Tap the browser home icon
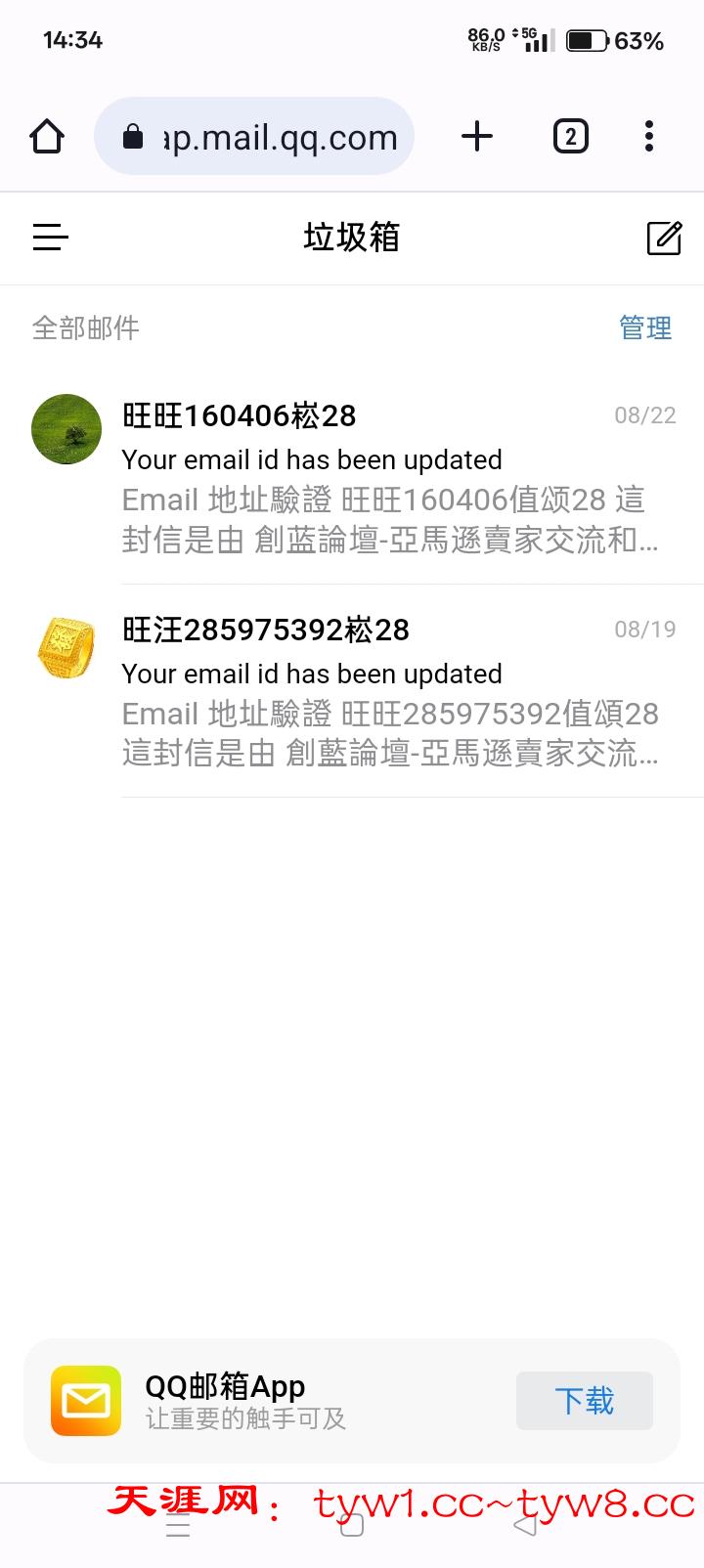Viewport: 704px width, 1568px height. click(47, 137)
